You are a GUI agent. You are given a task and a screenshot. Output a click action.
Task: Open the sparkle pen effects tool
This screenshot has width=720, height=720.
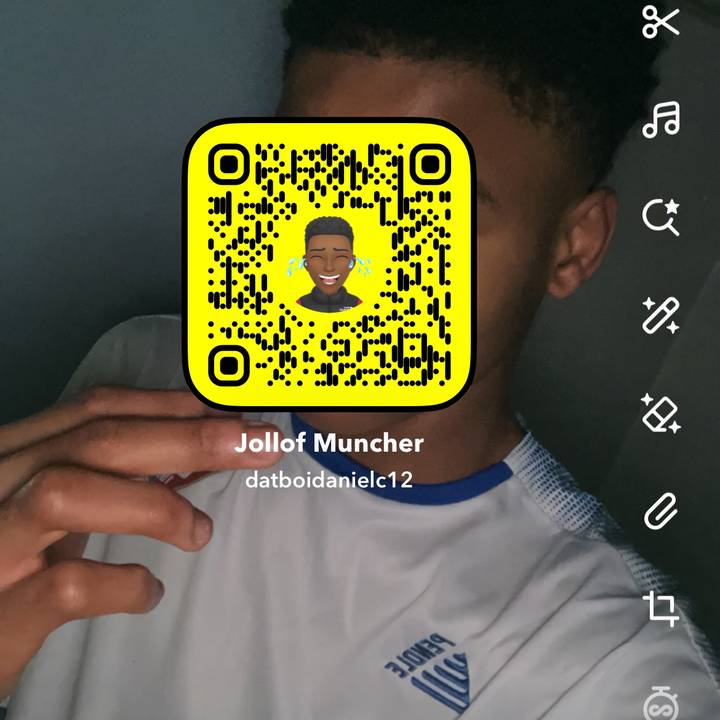[661, 315]
